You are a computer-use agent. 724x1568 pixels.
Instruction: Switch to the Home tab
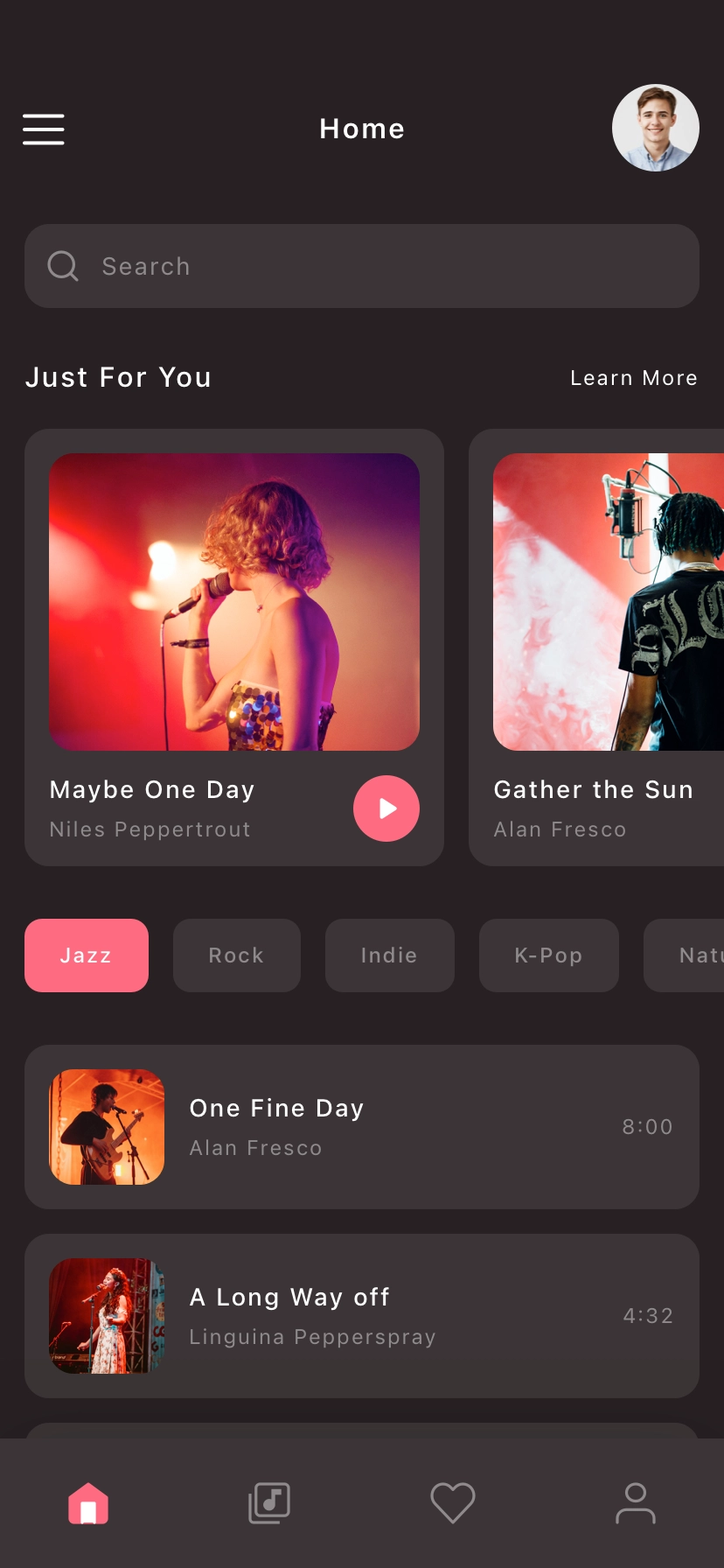click(88, 1503)
